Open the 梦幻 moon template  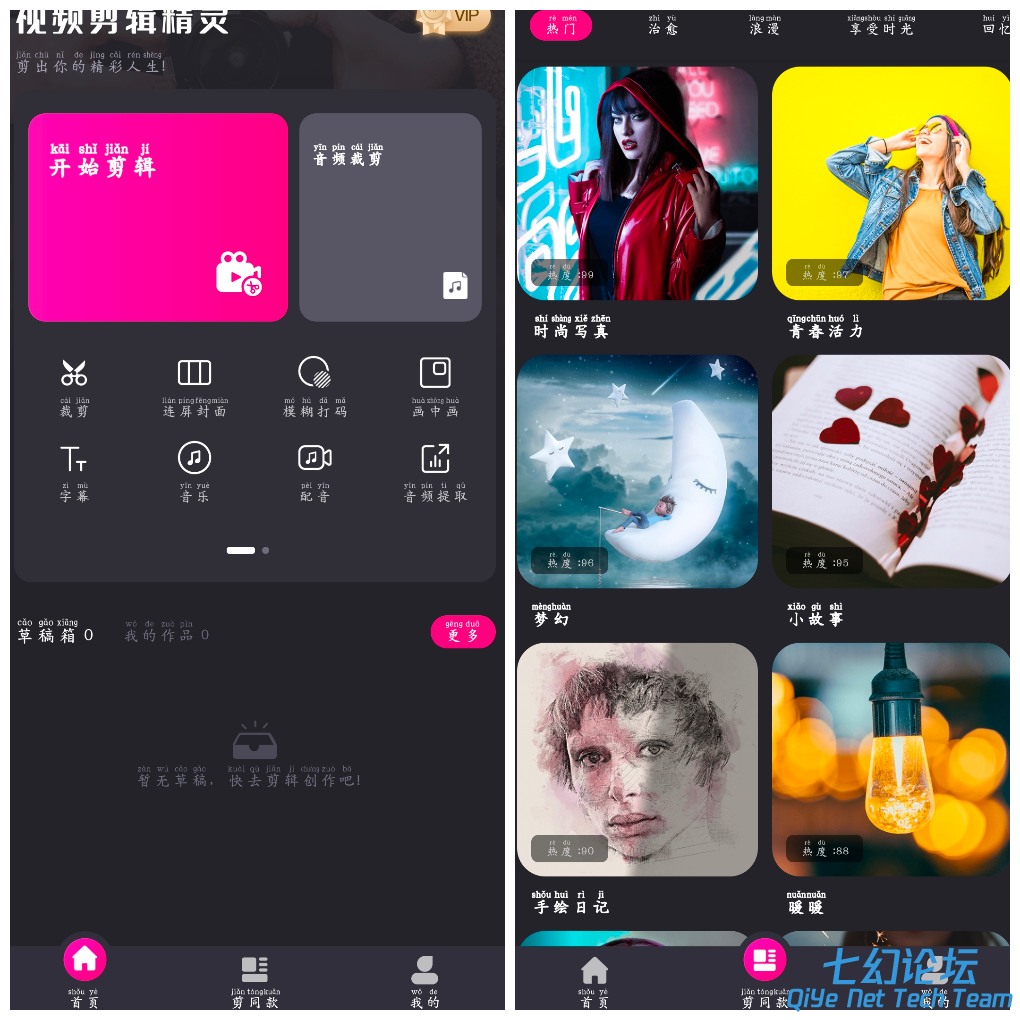point(637,471)
